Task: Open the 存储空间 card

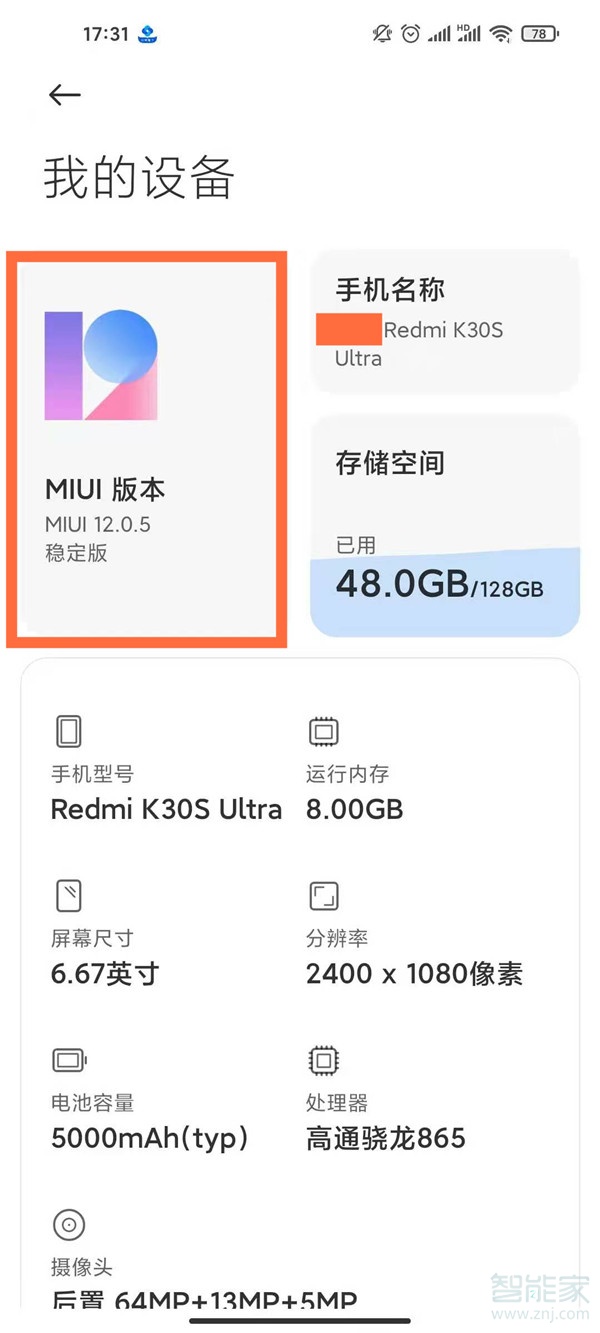Action: (444, 526)
